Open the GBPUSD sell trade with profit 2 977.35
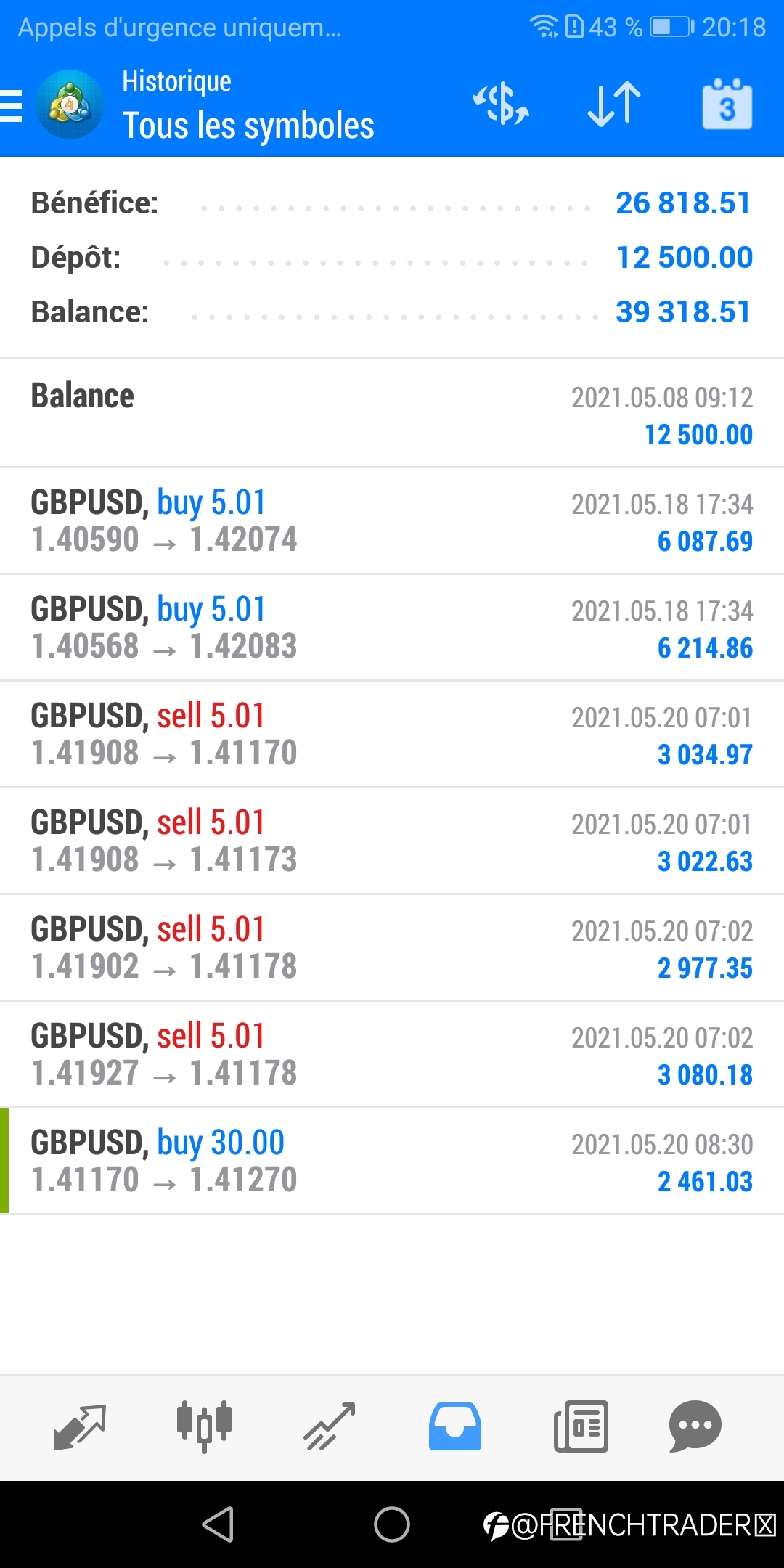The image size is (784, 1568). pyautogui.click(x=392, y=948)
